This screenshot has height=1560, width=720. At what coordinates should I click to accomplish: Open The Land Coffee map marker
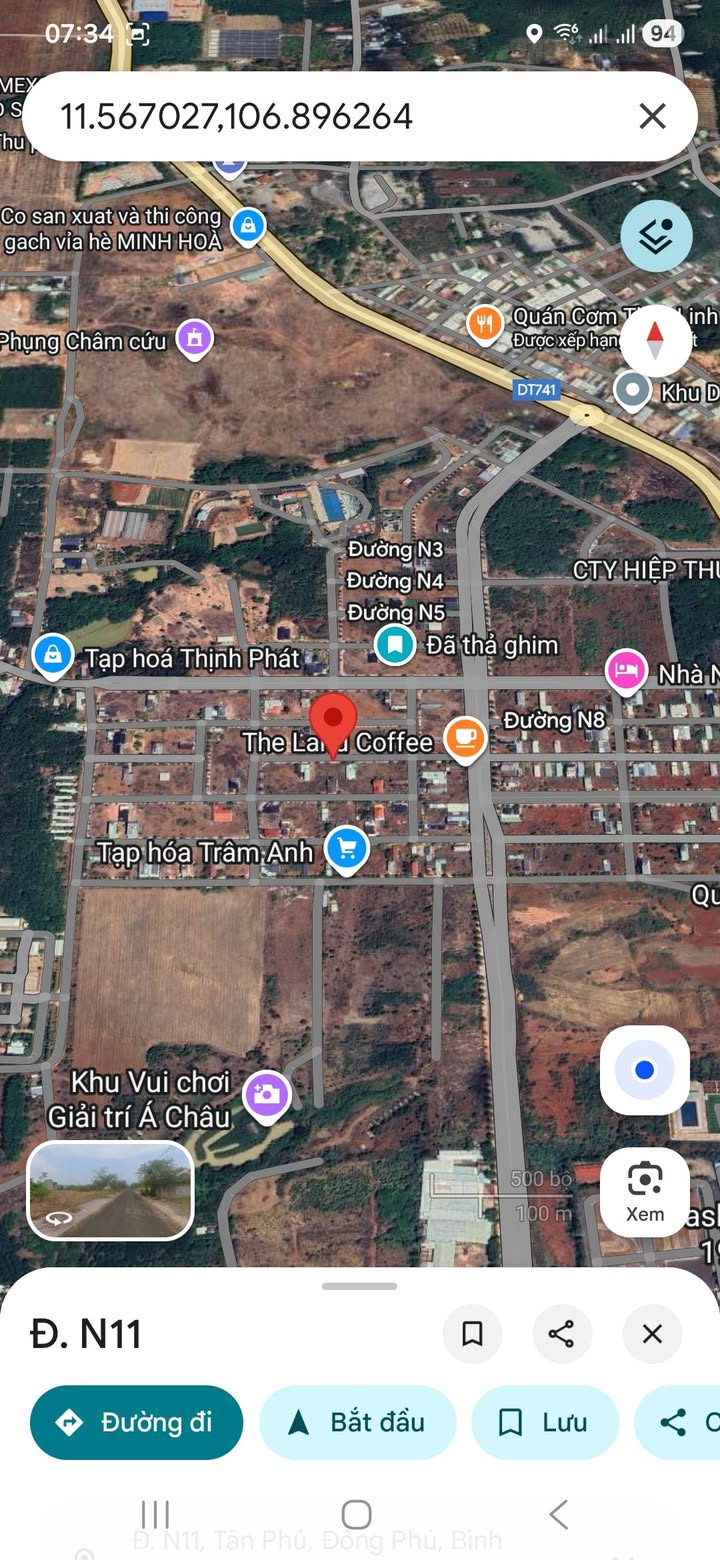pos(465,739)
